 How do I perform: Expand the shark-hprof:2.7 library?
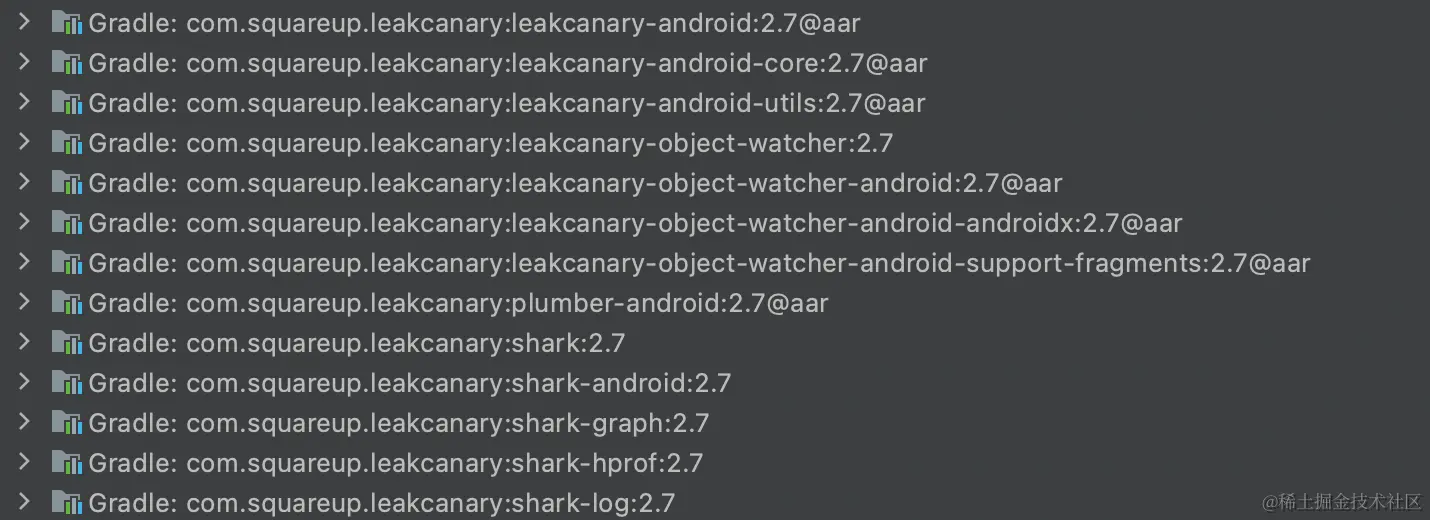24,462
